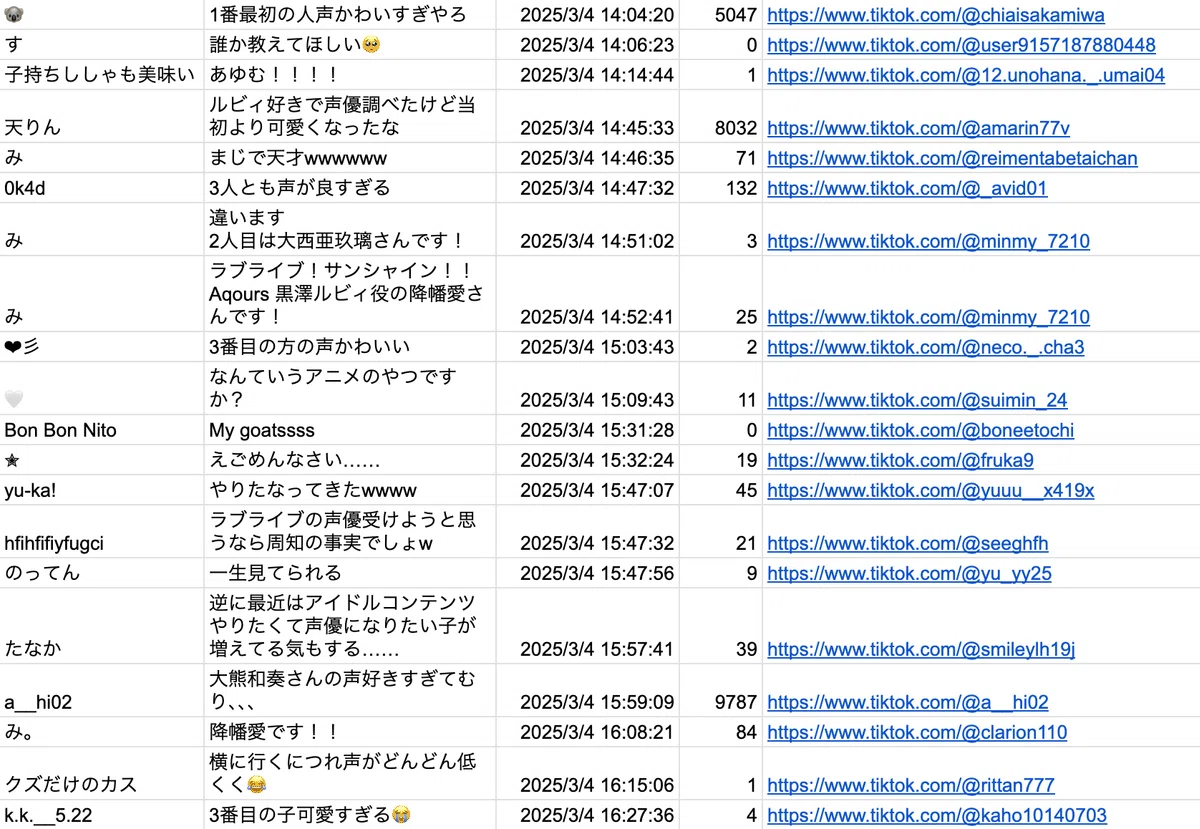Visit the @a__hi02 TikTok link
This screenshot has height=829, width=1200.
908,703
